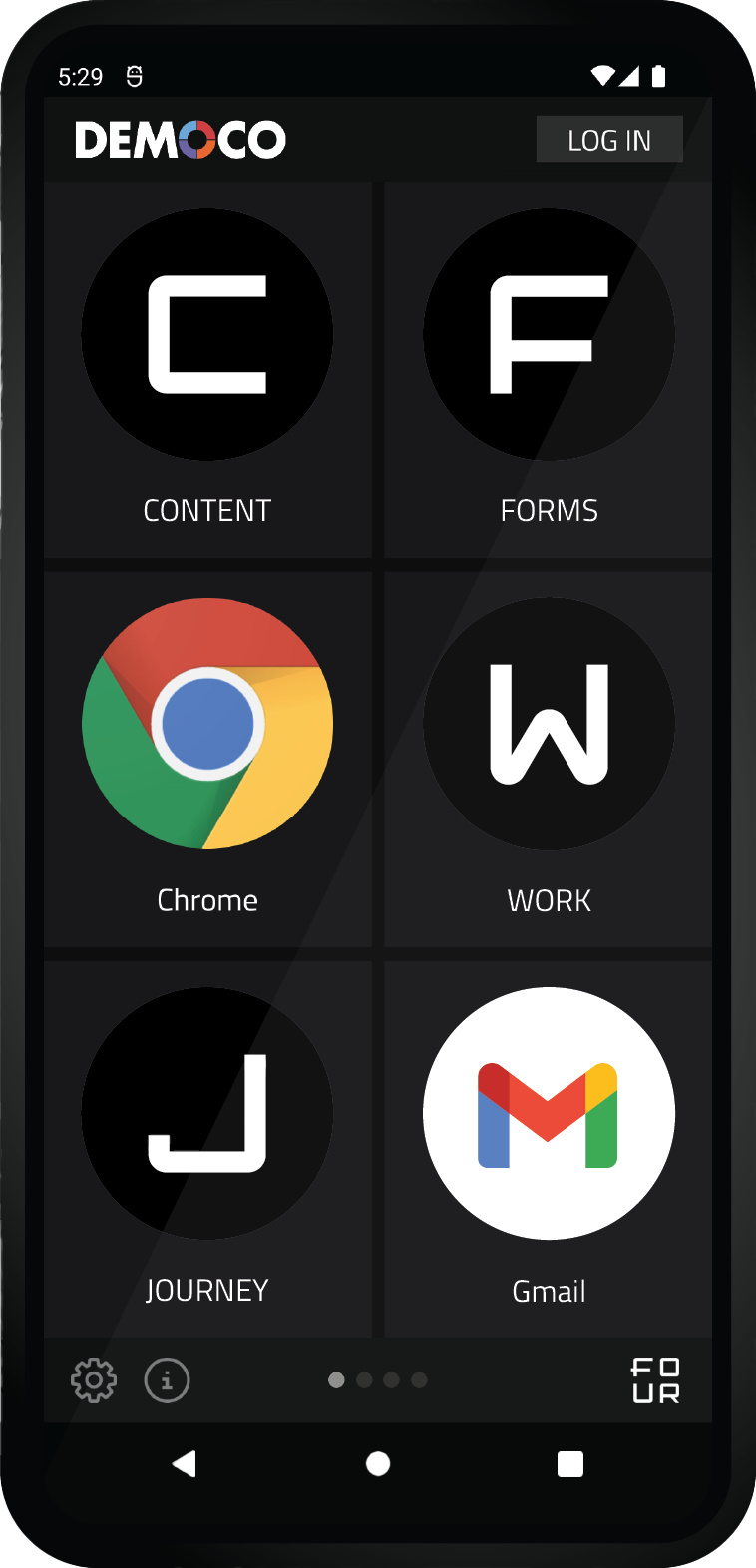Screen dimensions: 756x1568
Task: Tap the DEMOCO logo
Action: (x=180, y=140)
